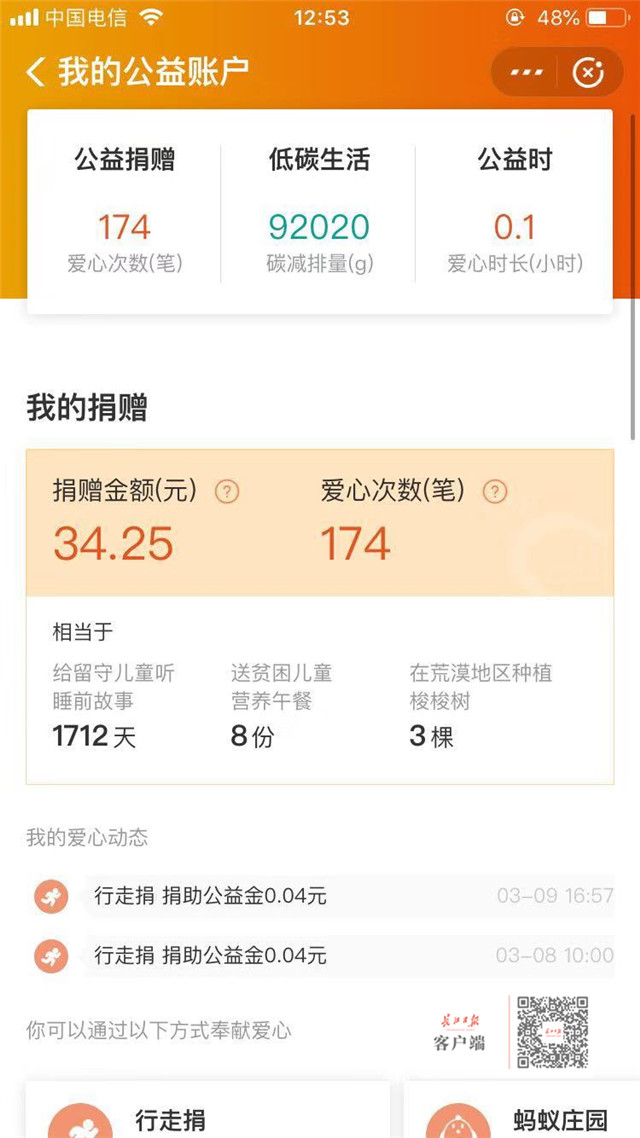The image size is (640, 1138).
Task: Open the 公益捐赠 stat
Action: (125, 212)
